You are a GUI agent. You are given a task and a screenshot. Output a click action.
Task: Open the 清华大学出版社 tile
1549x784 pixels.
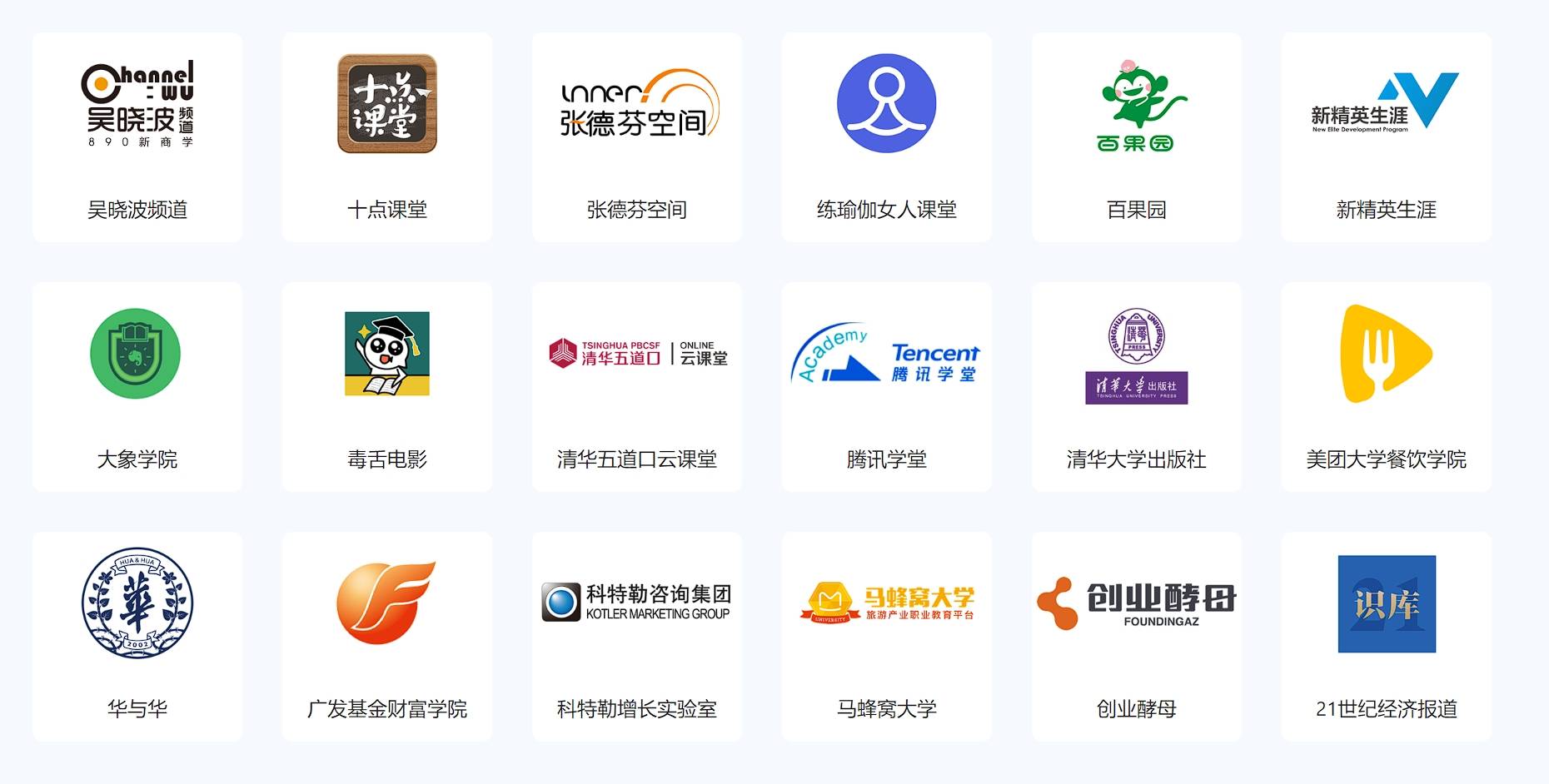coord(1137,387)
